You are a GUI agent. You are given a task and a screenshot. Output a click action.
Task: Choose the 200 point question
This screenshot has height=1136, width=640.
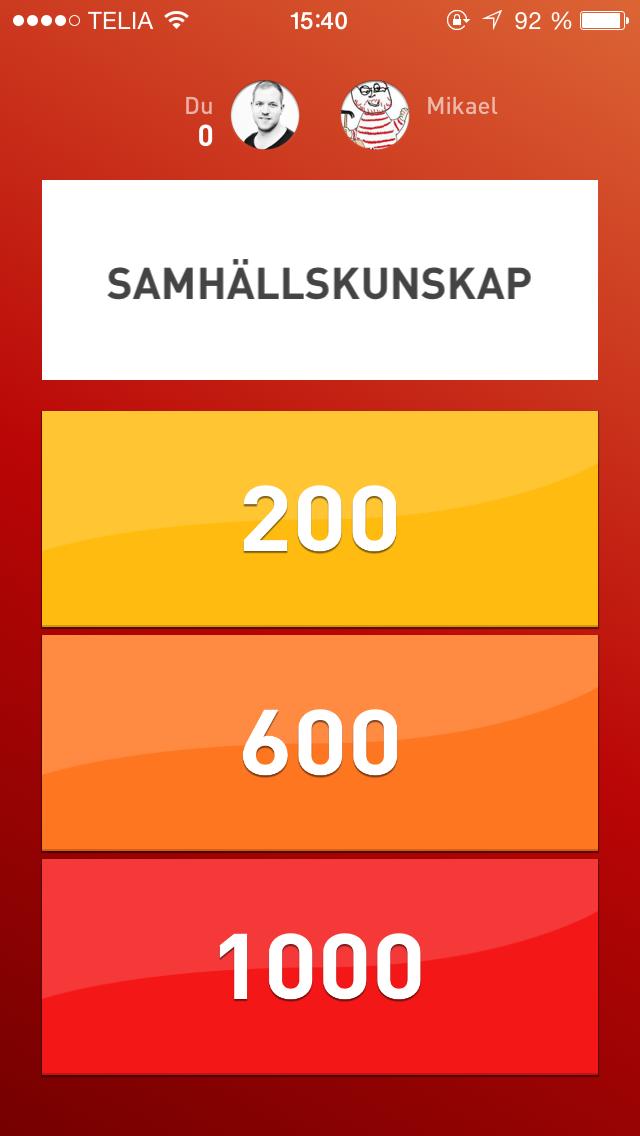tap(320, 518)
